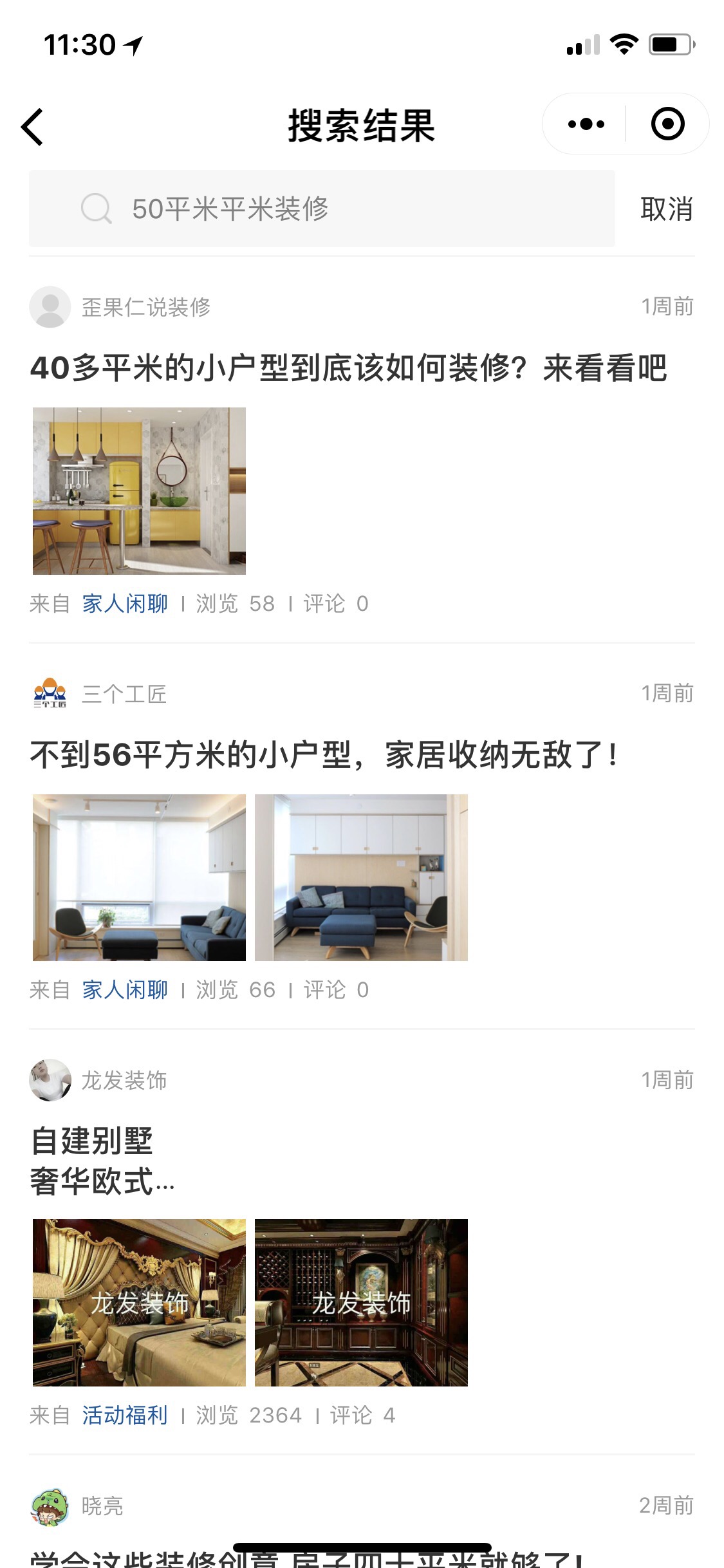Viewport: 724px width, 1568px height.
Task: View second photo with blue sofa and cabinets
Action: coord(361,877)
